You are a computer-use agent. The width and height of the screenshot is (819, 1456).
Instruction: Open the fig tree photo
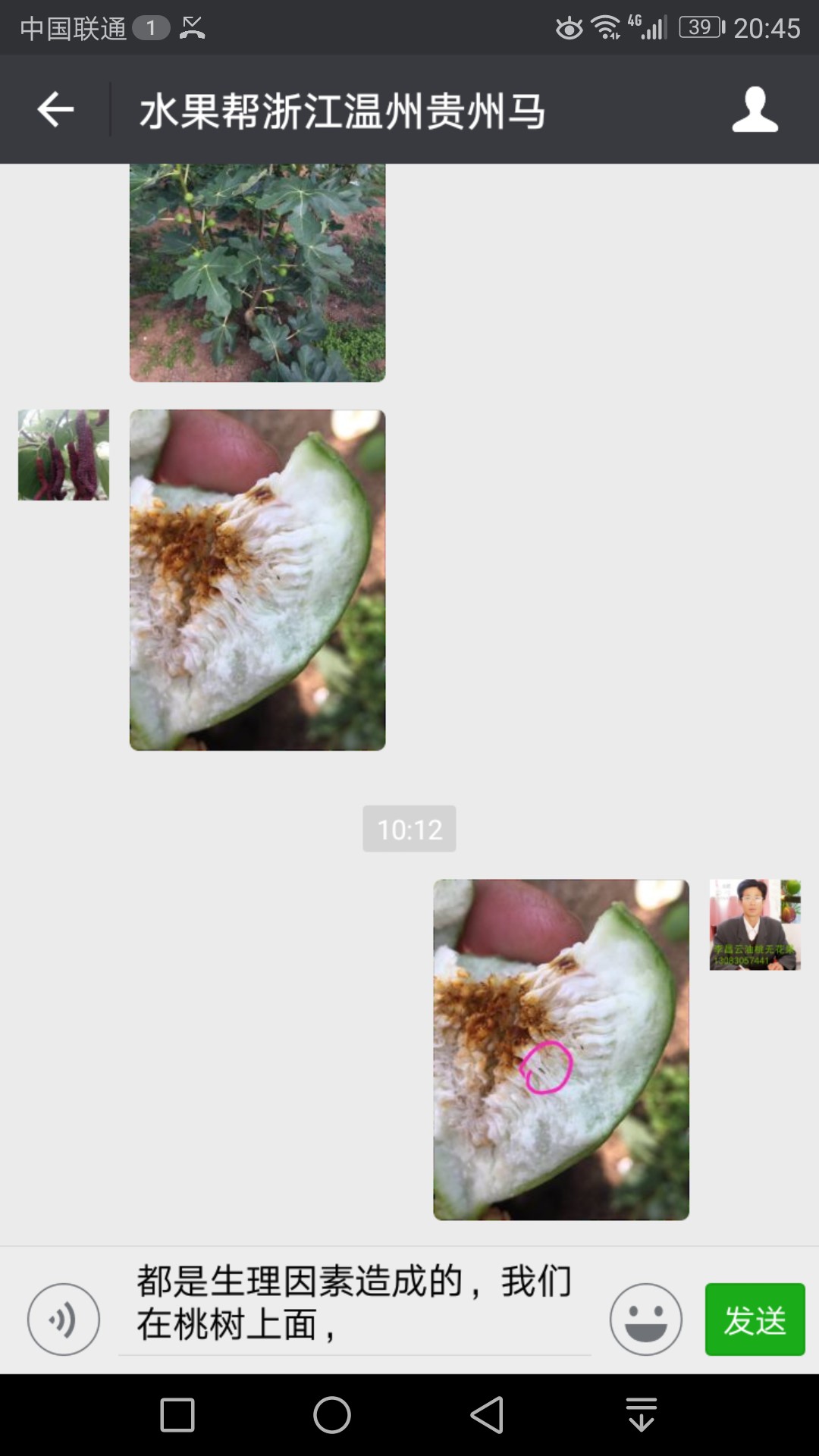click(x=257, y=273)
